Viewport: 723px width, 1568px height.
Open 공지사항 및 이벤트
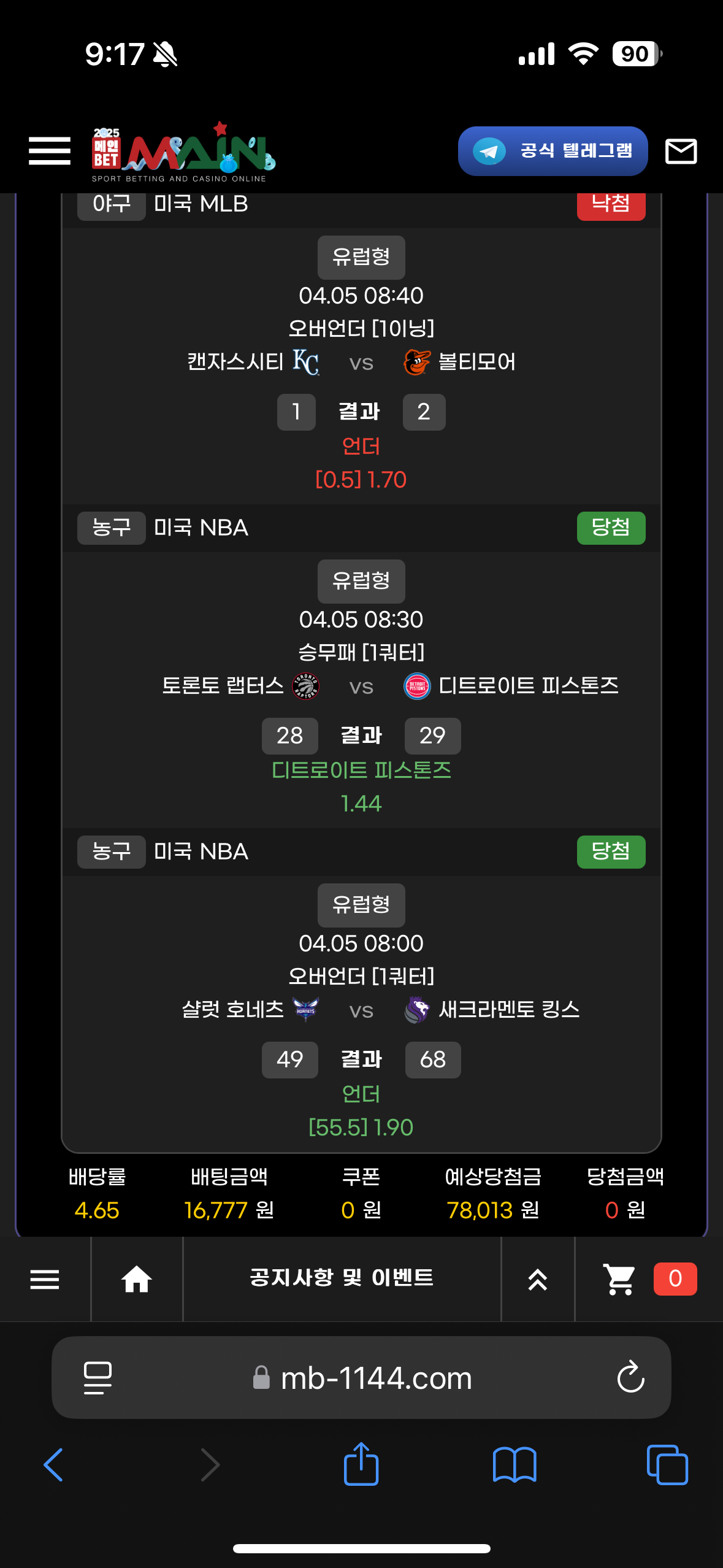click(x=342, y=1278)
